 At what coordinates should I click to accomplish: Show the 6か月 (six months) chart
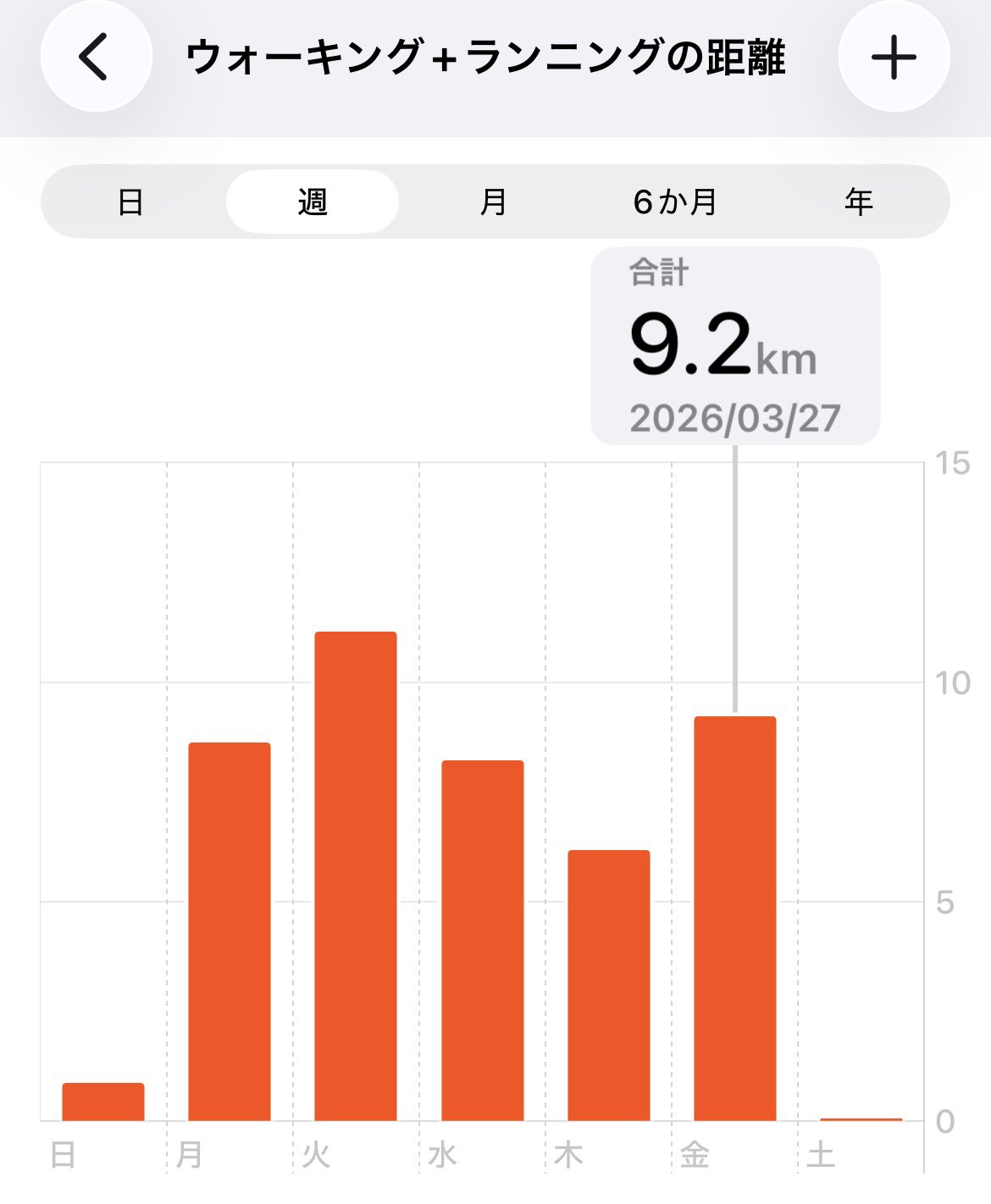tap(675, 202)
